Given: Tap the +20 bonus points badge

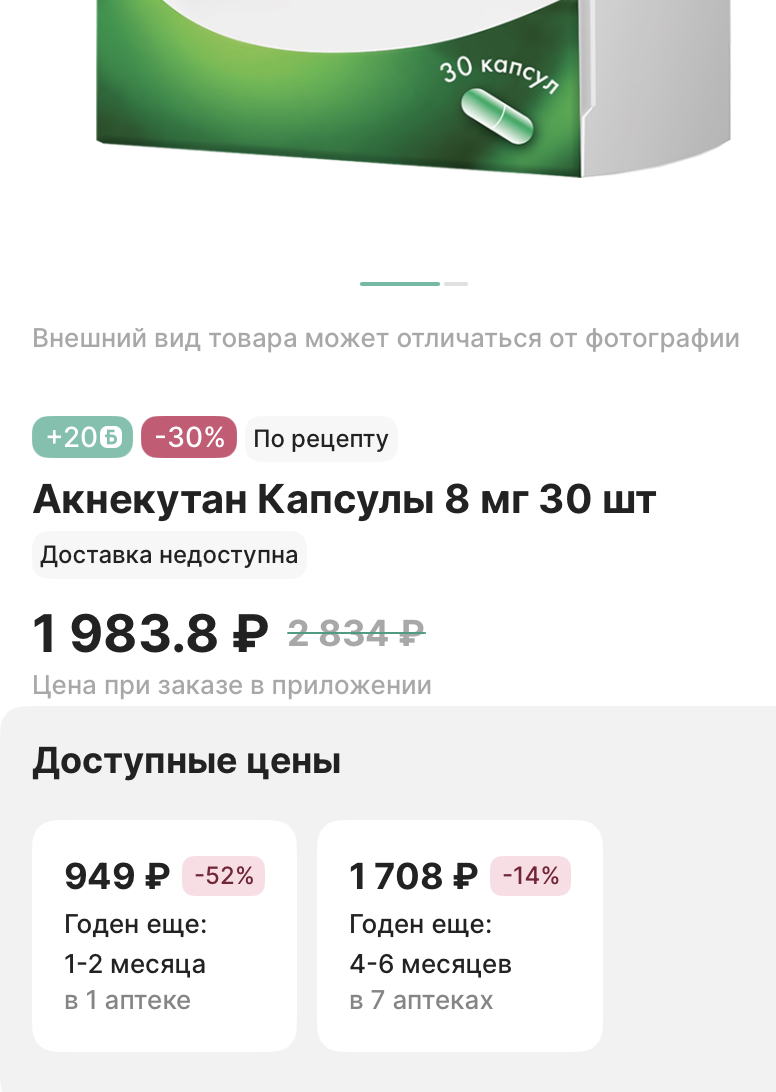Looking at the screenshot, I should pos(82,437).
